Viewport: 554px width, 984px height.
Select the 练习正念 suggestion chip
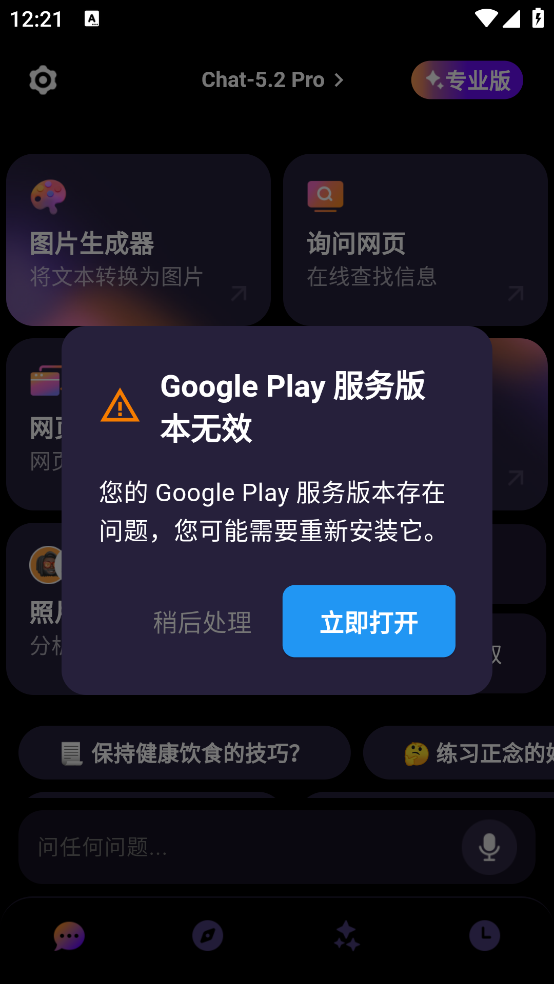459,753
